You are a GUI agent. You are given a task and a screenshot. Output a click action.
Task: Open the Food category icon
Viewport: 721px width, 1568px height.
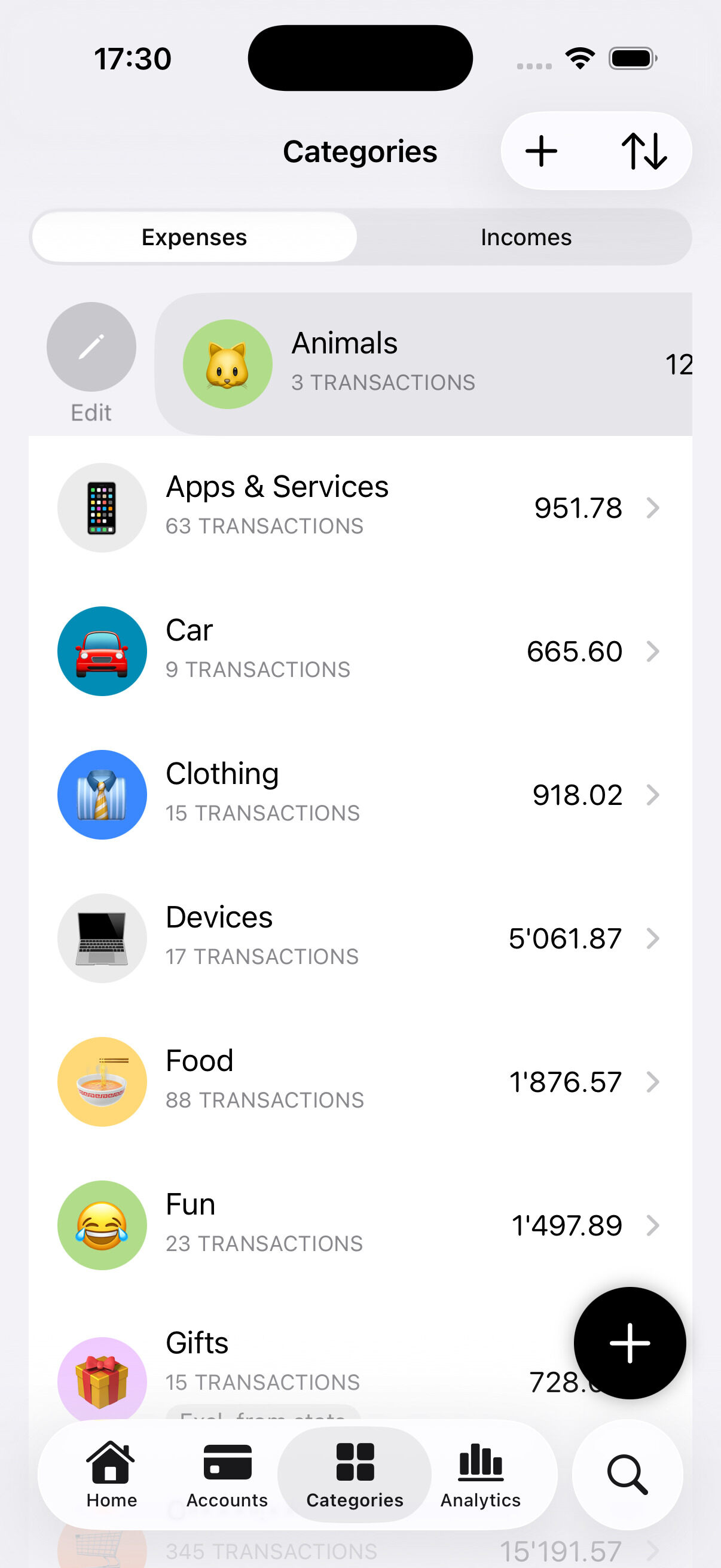[102, 1081]
